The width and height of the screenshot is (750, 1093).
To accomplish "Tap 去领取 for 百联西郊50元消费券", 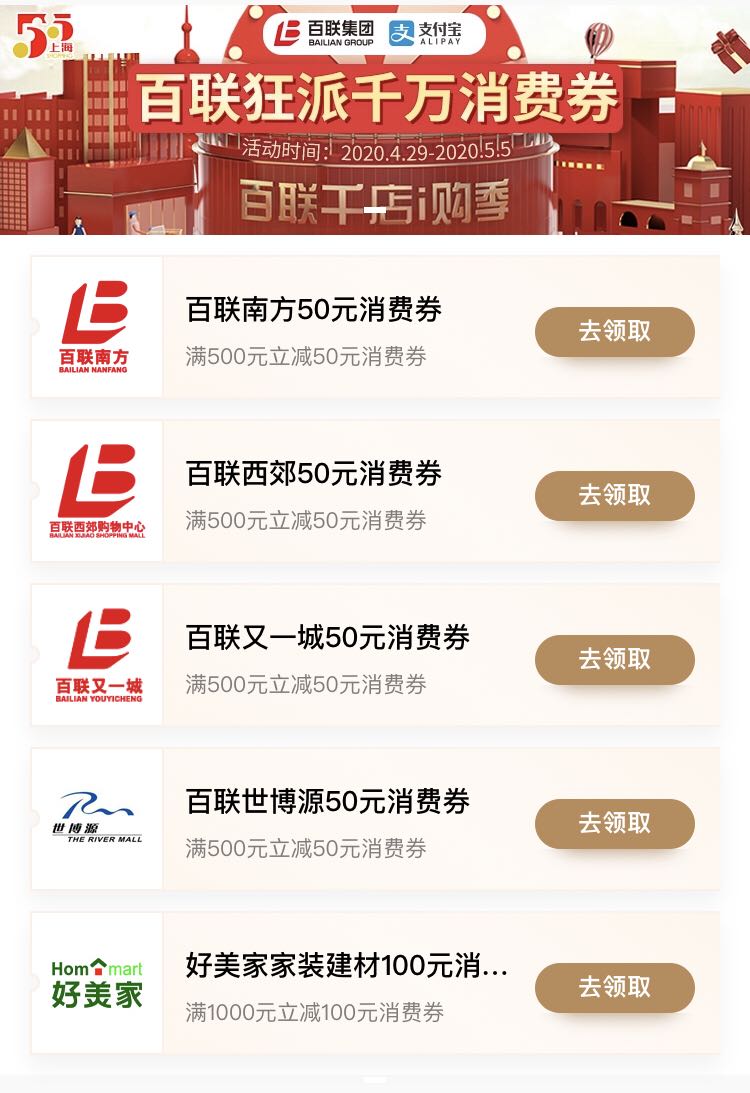I will [614, 495].
